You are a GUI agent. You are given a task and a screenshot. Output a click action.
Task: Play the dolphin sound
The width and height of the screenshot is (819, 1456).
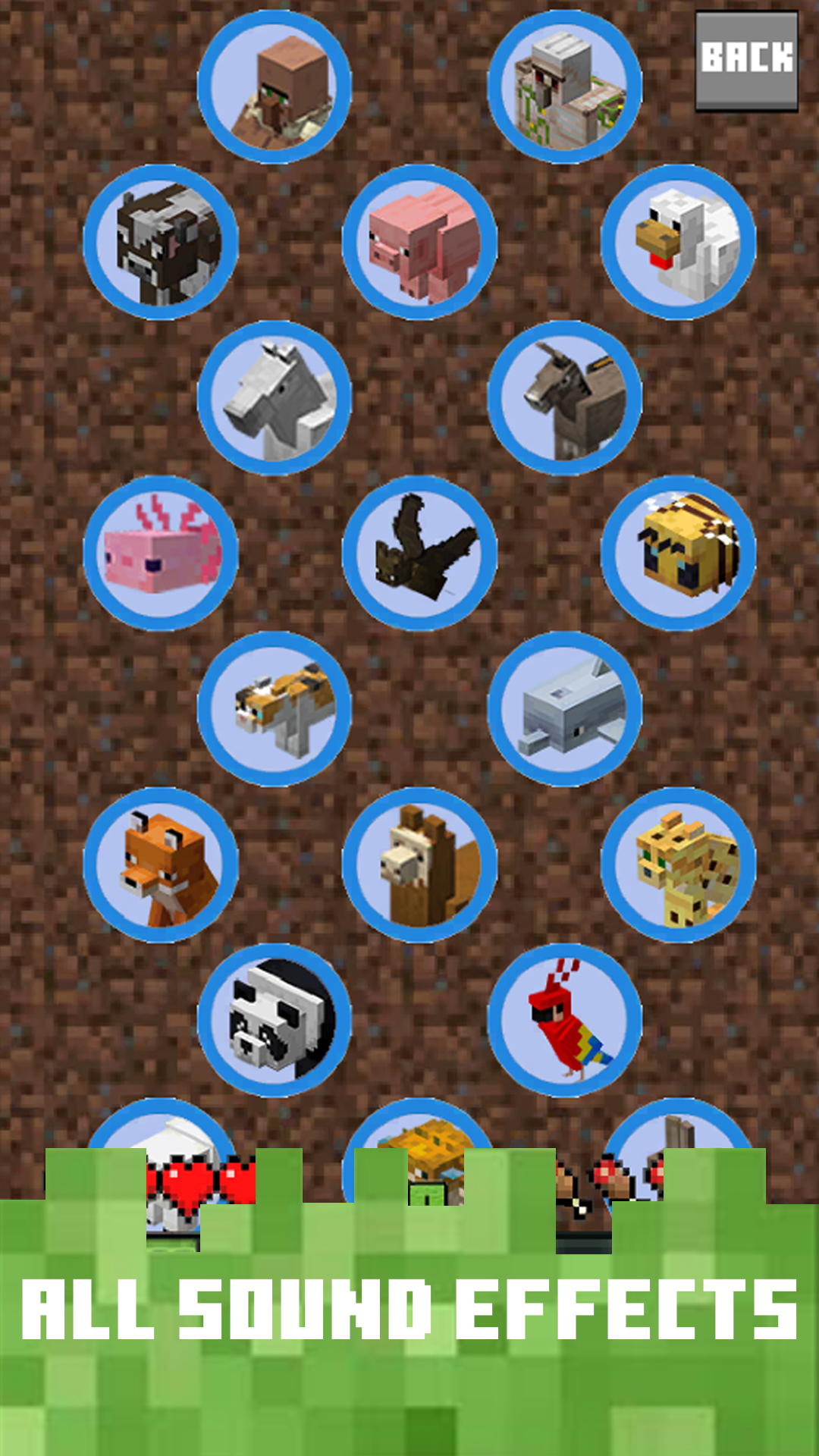coord(565,708)
